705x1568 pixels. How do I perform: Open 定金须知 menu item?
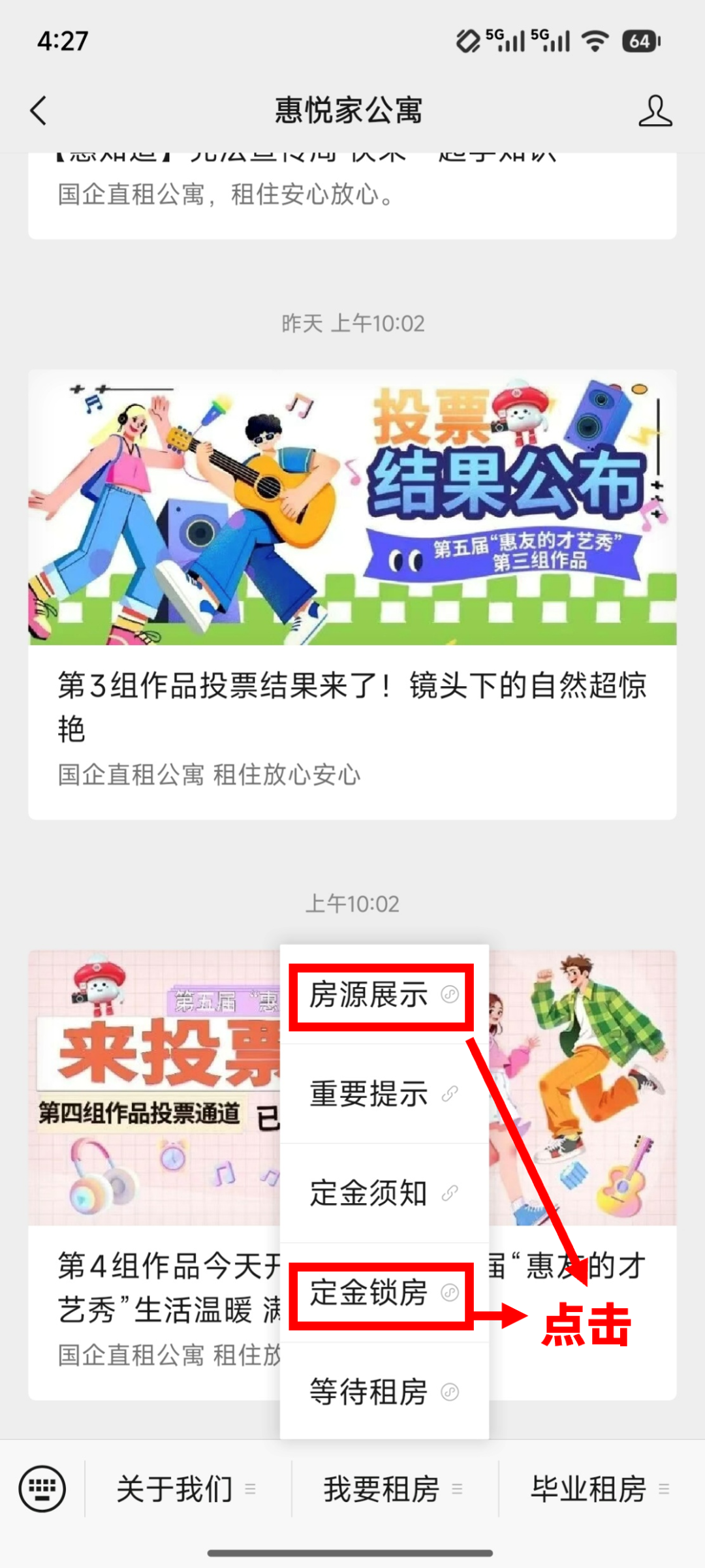tap(383, 1193)
